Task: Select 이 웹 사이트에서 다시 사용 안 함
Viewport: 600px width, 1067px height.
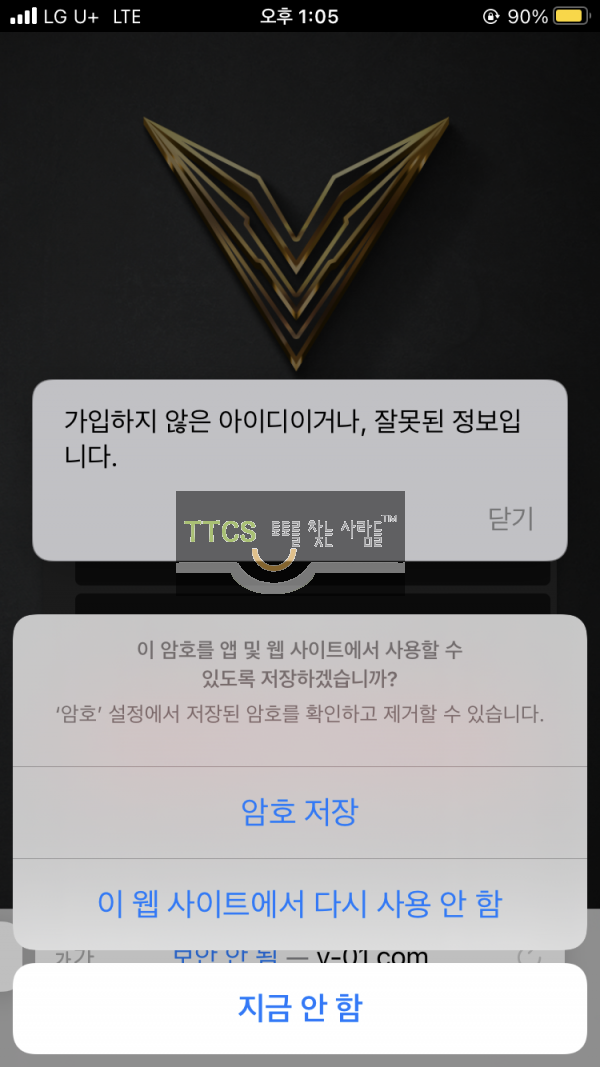Action: coord(300,904)
